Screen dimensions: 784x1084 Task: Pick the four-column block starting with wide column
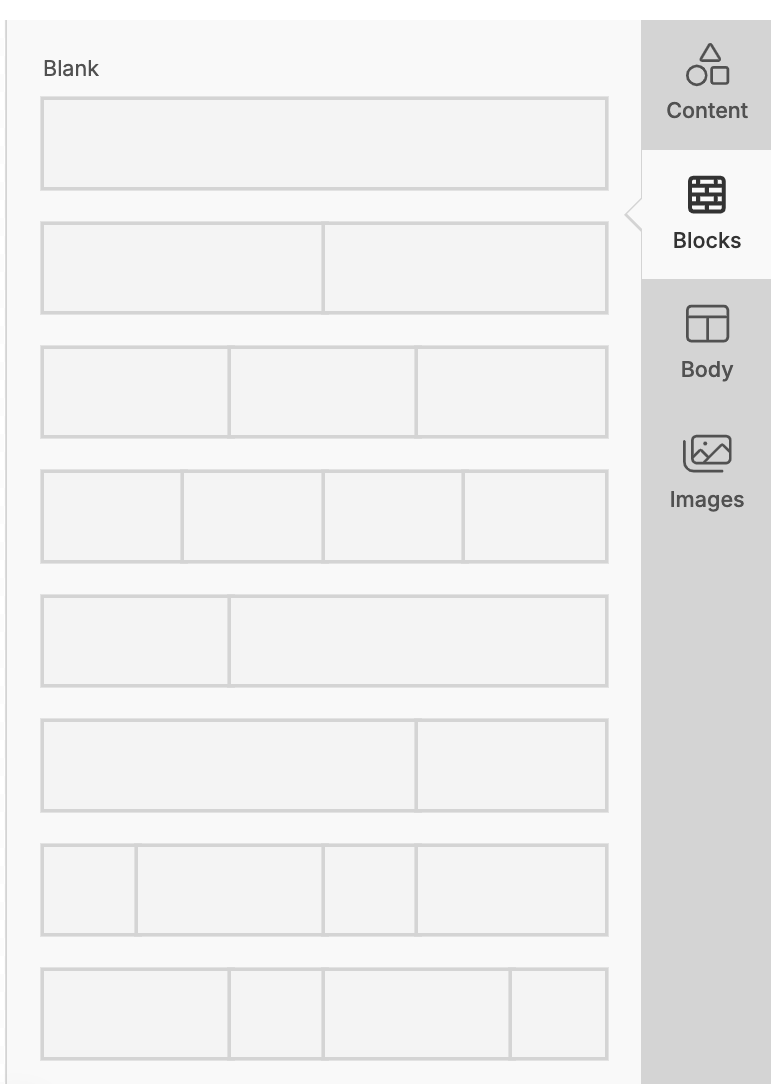pyautogui.click(x=324, y=1013)
